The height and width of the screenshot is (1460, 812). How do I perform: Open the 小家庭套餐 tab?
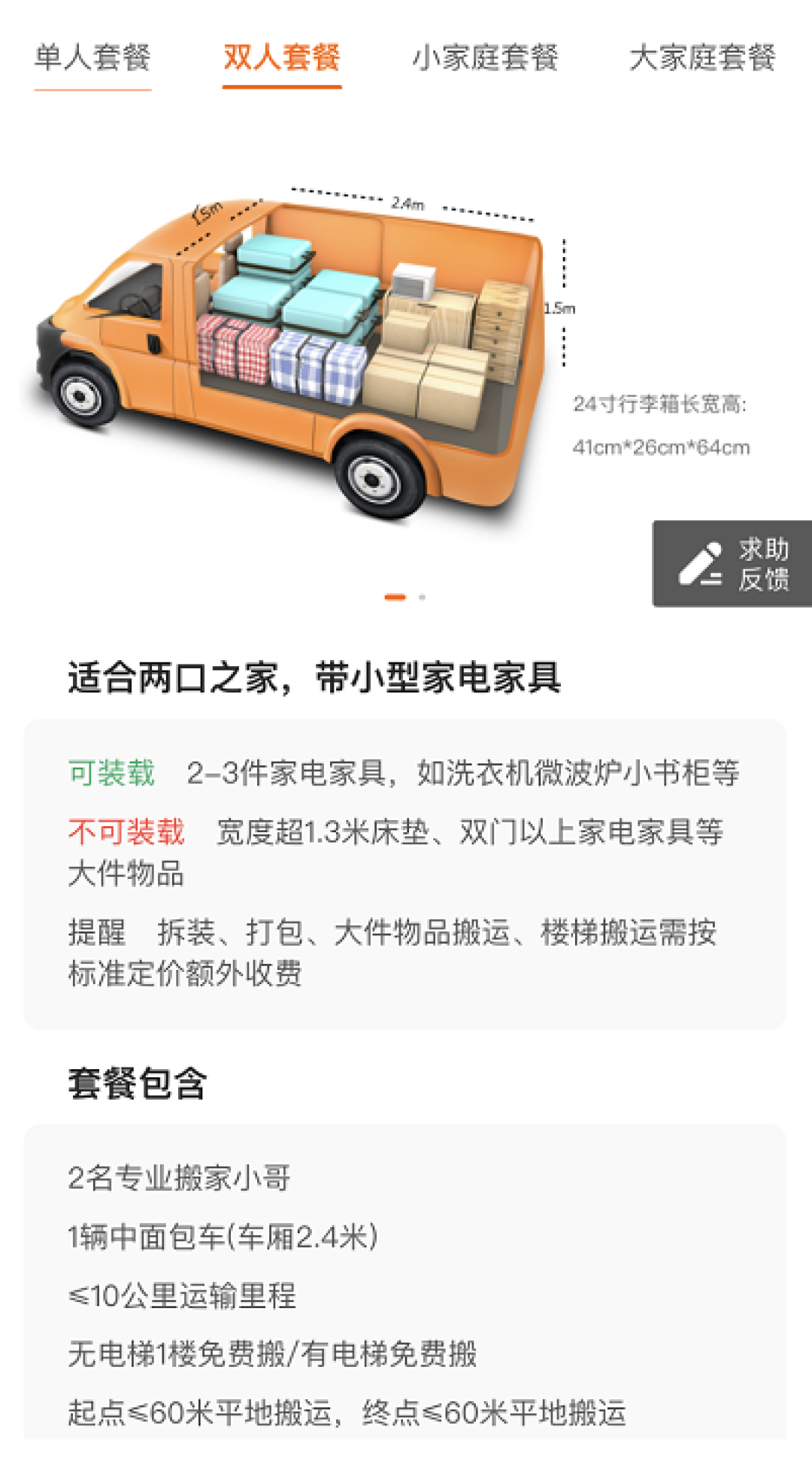point(485,58)
